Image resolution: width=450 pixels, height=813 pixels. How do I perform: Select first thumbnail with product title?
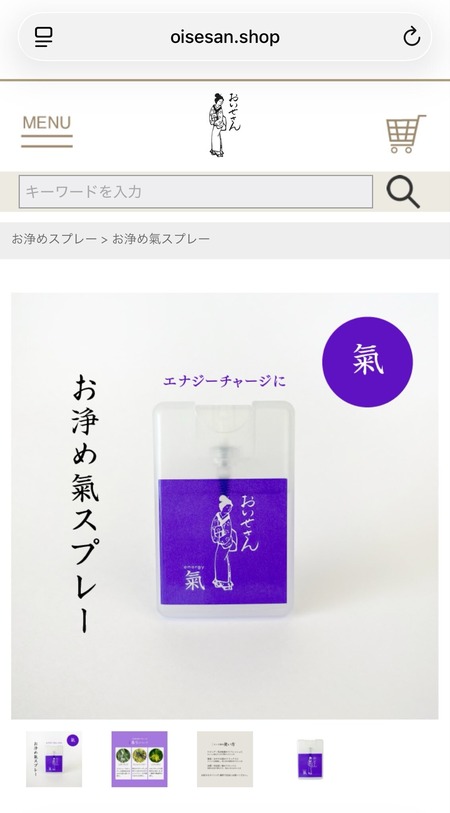point(54,759)
